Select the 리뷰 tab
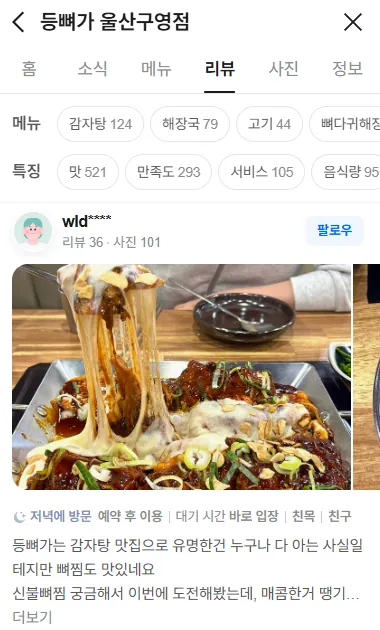Screen dimensions: 380x630 tap(219, 68)
